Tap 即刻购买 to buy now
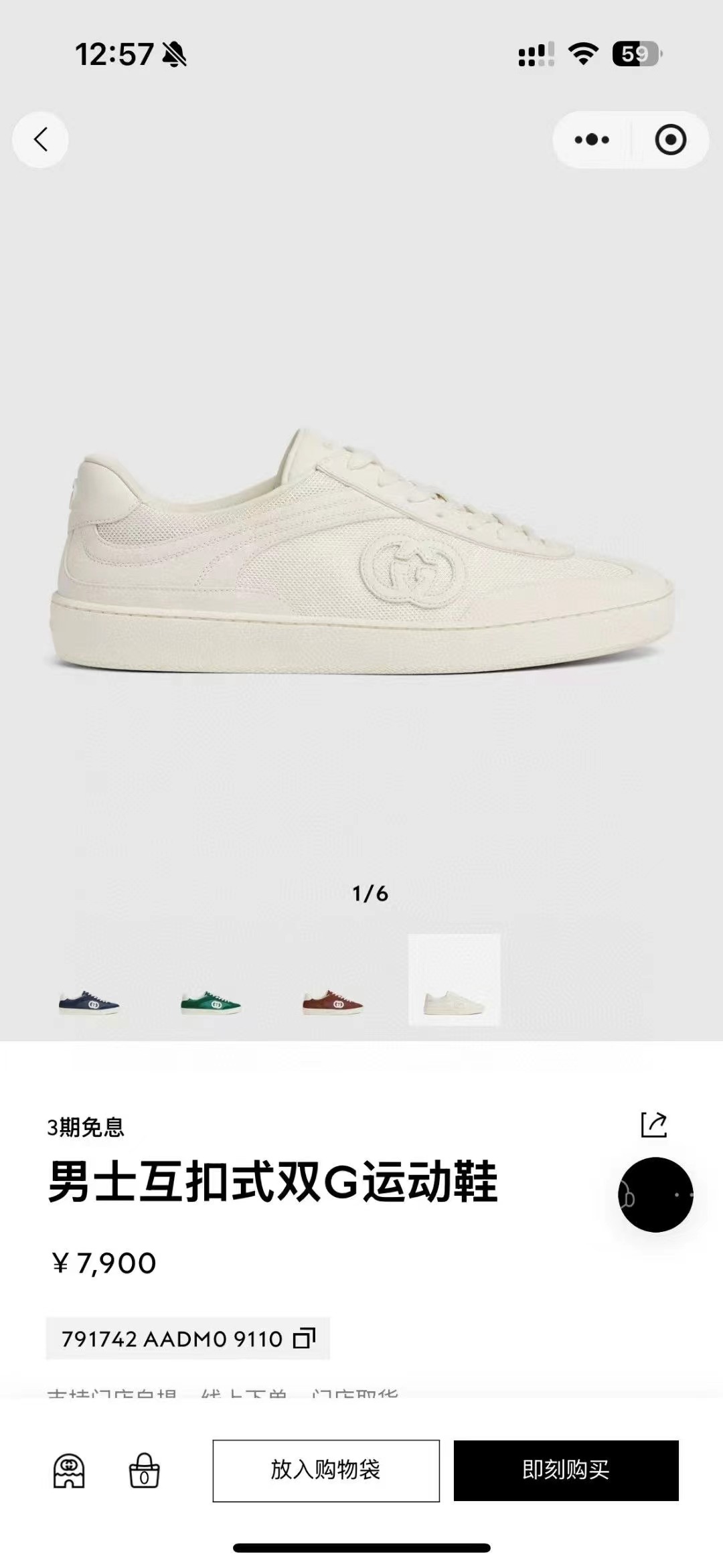 566,1470
